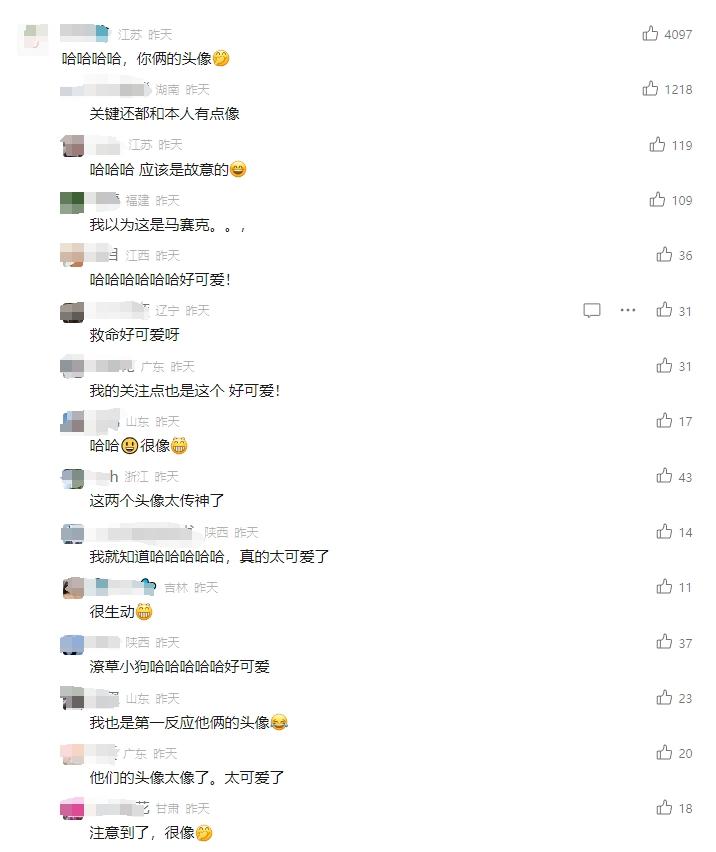The image size is (716, 852).
Task: Like the reply "滚草小狗哈哈哈哈哈好可爱"
Action: click(664, 642)
